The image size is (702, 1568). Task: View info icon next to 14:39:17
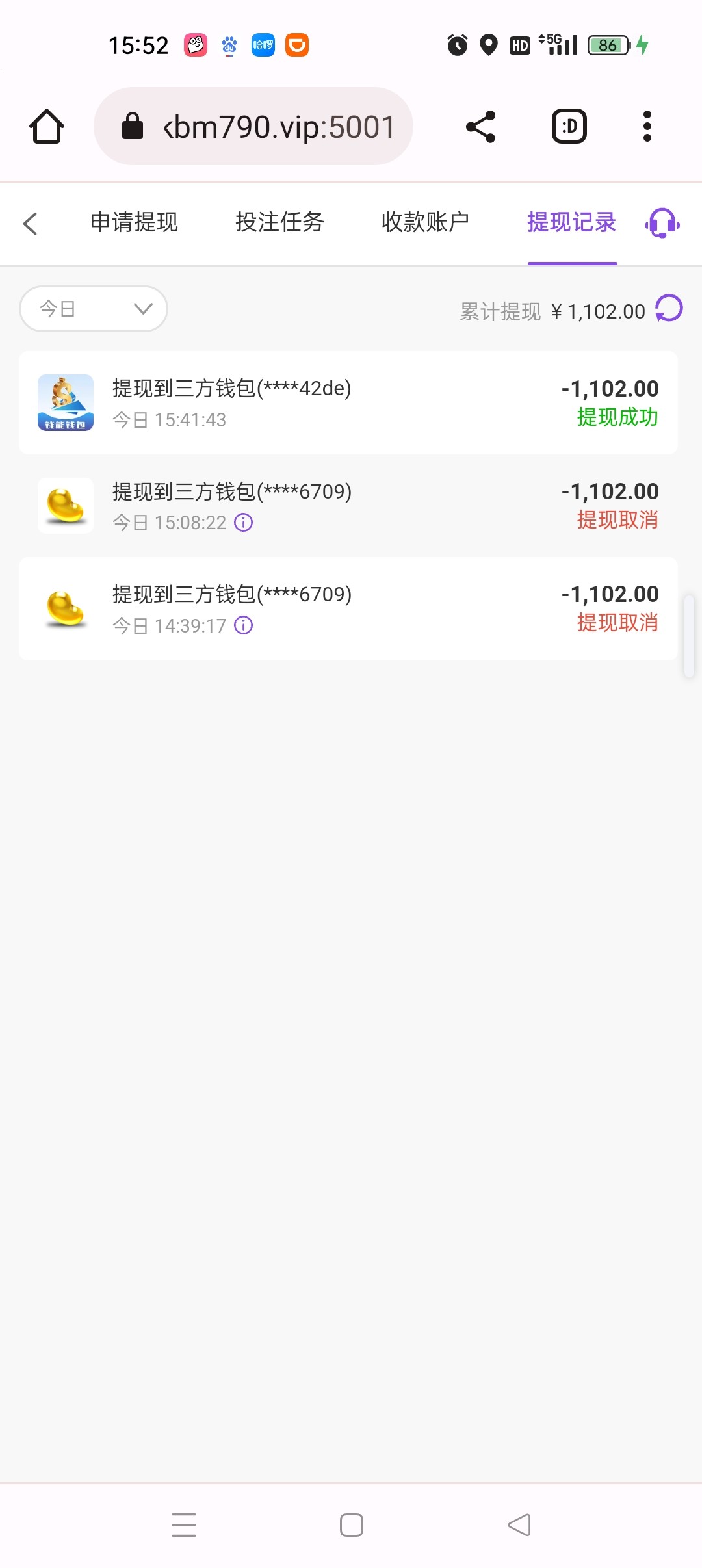click(x=244, y=625)
